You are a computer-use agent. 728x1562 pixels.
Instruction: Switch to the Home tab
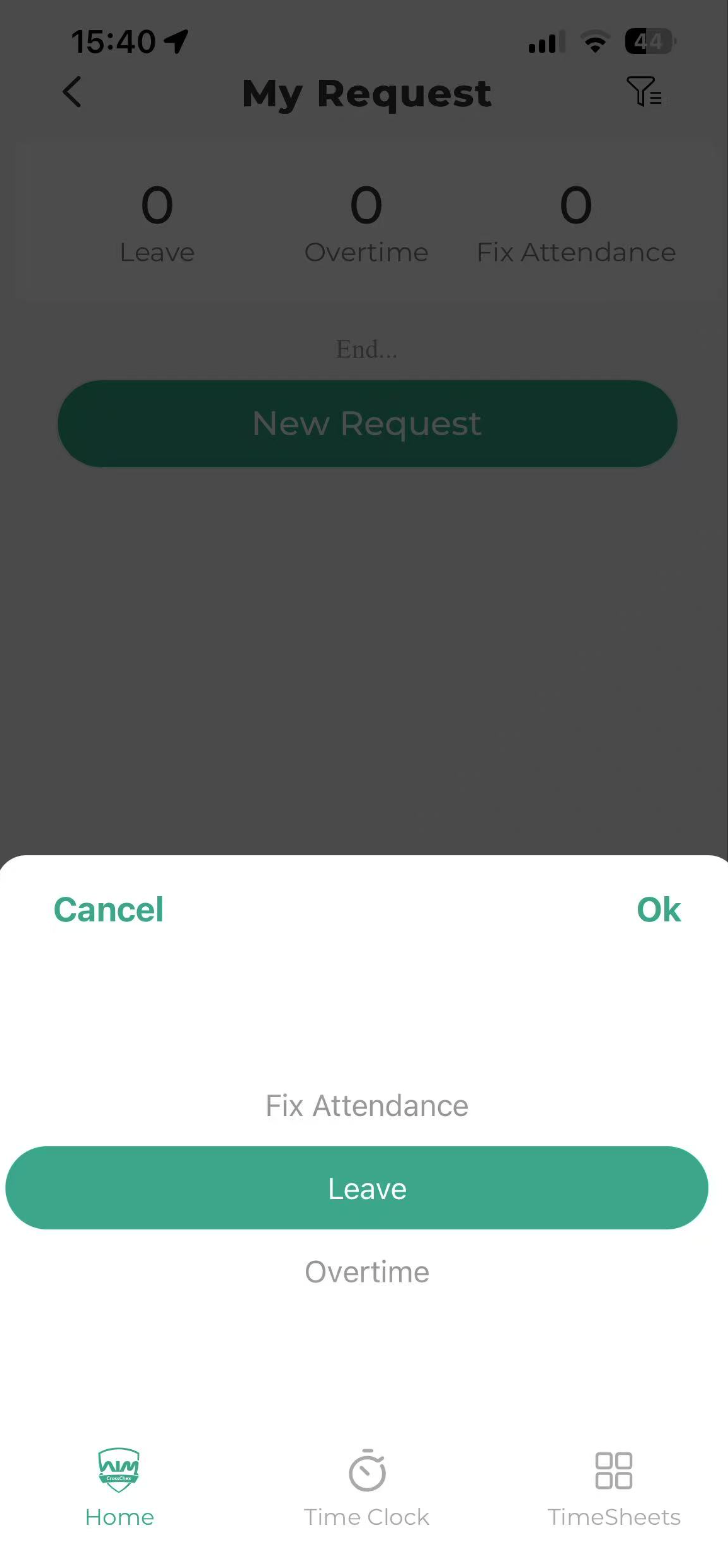[119, 1488]
